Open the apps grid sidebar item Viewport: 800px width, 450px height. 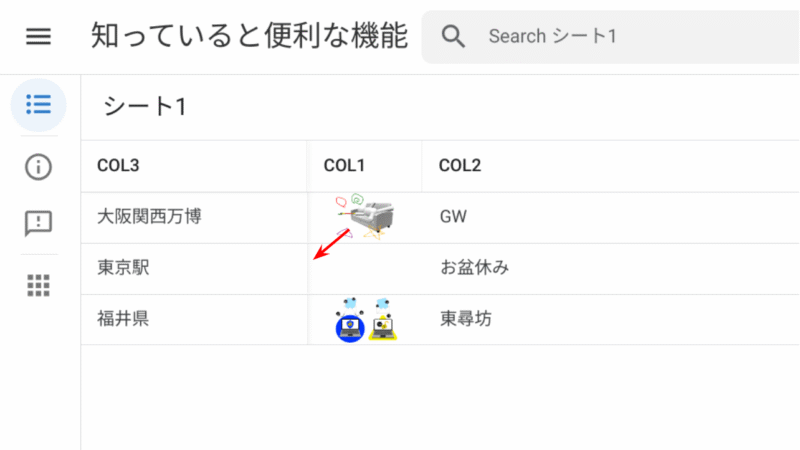(38, 286)
